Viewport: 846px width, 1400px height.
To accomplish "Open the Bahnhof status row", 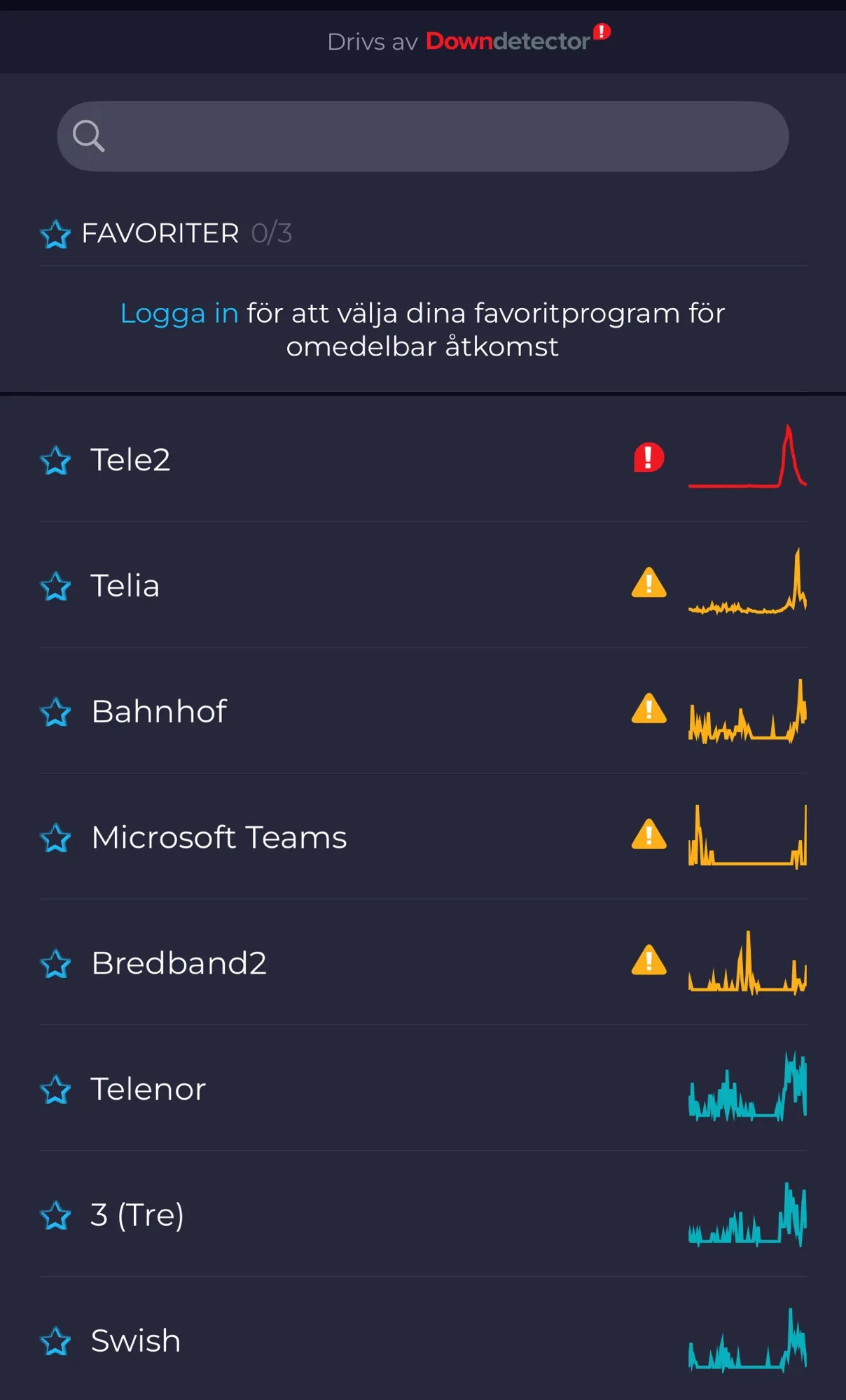I will (423, 710).
